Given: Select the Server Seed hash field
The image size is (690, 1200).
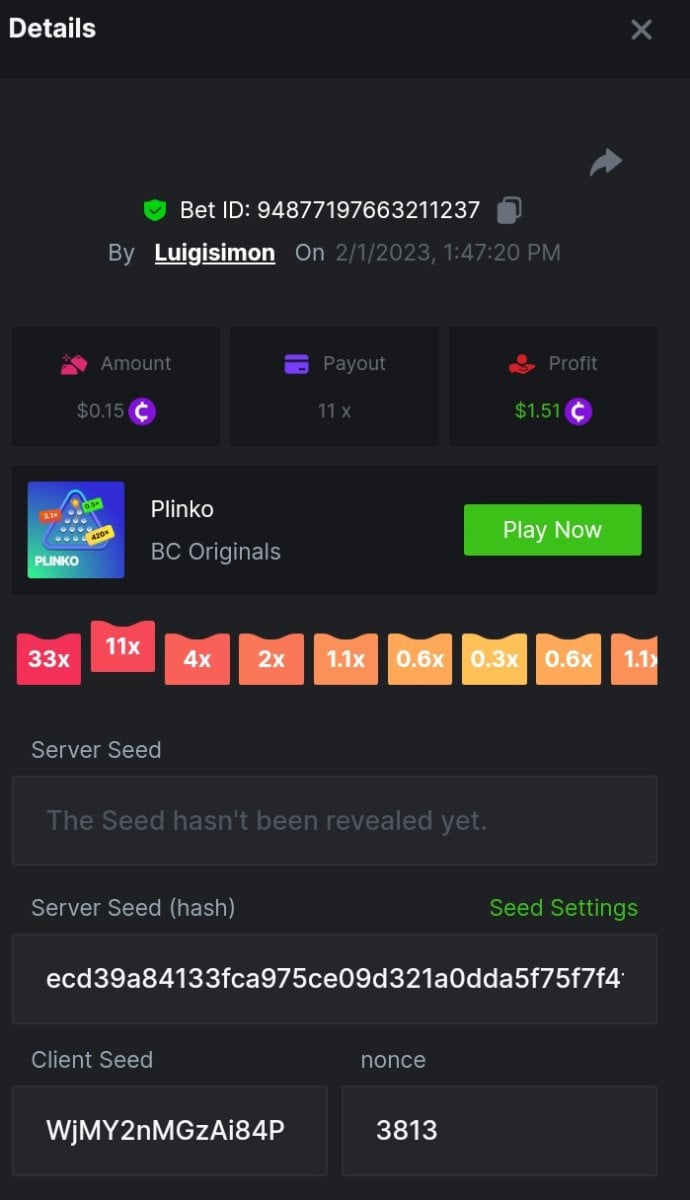Looking at the screenshot, I should pos(334,979).
